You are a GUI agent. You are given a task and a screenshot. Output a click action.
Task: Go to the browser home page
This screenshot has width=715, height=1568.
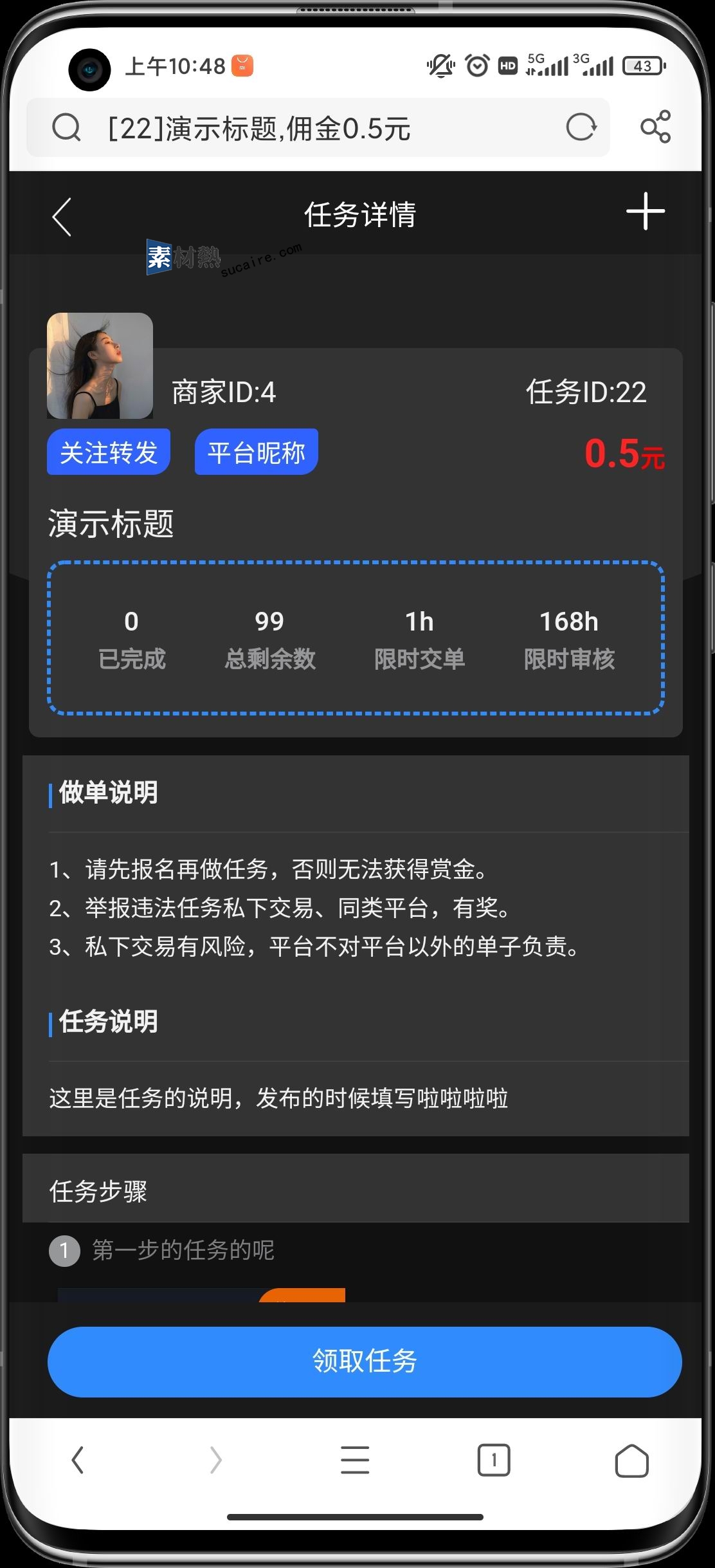631,1460
